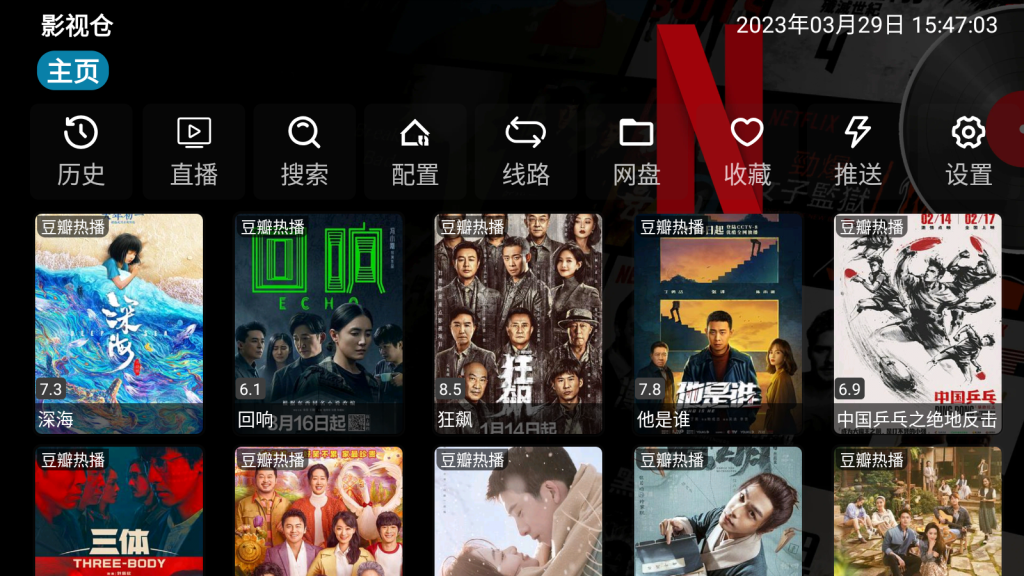Open 网盘 cloud drive
The width and height of the screenshot is (1024, 576).
pos(636,152)
